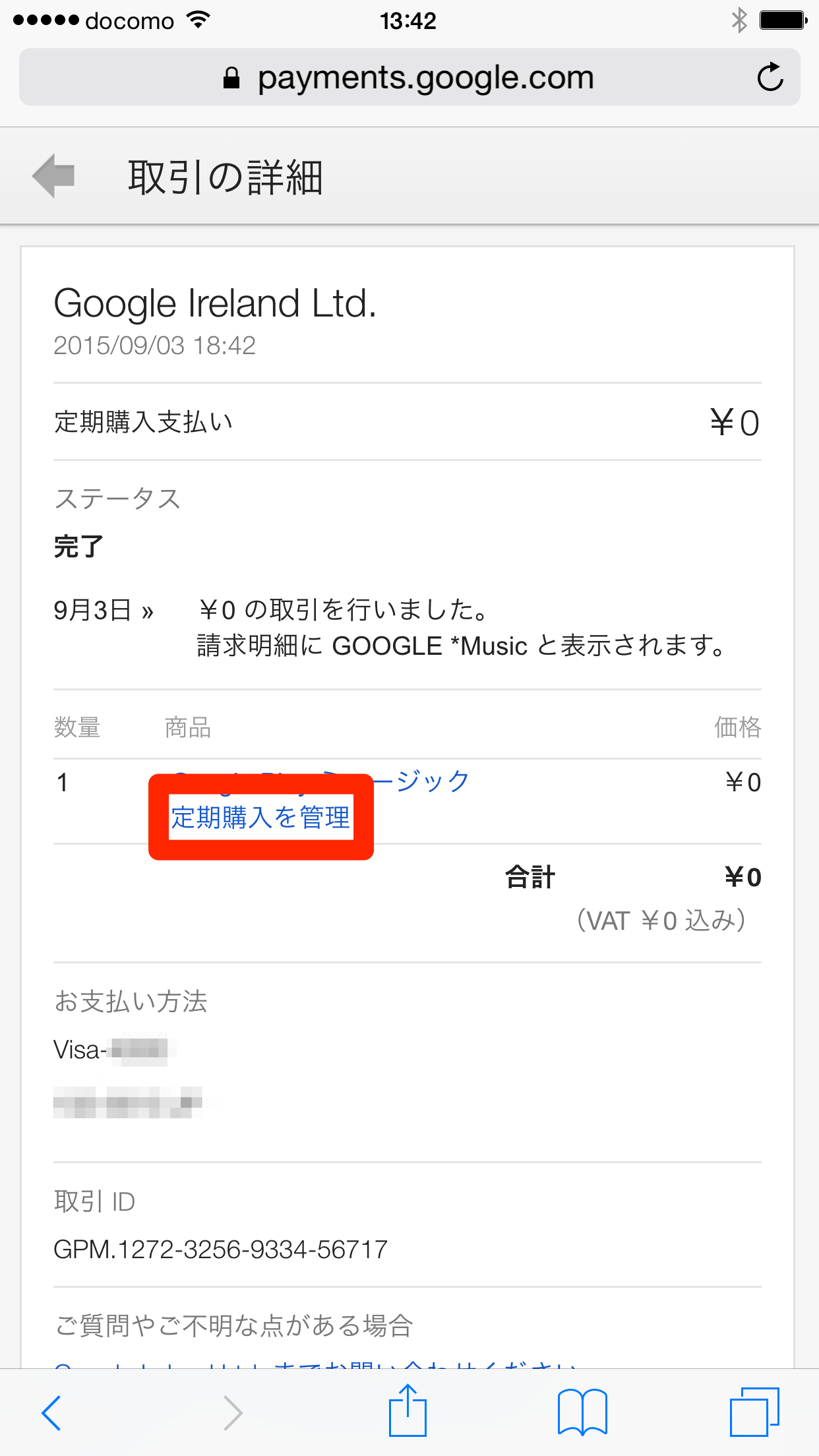The width and height of the screenshot is (819, 1456).
Task: Tap the forward chevron in Safari toolbar
Action: (x=233, y=1411)
